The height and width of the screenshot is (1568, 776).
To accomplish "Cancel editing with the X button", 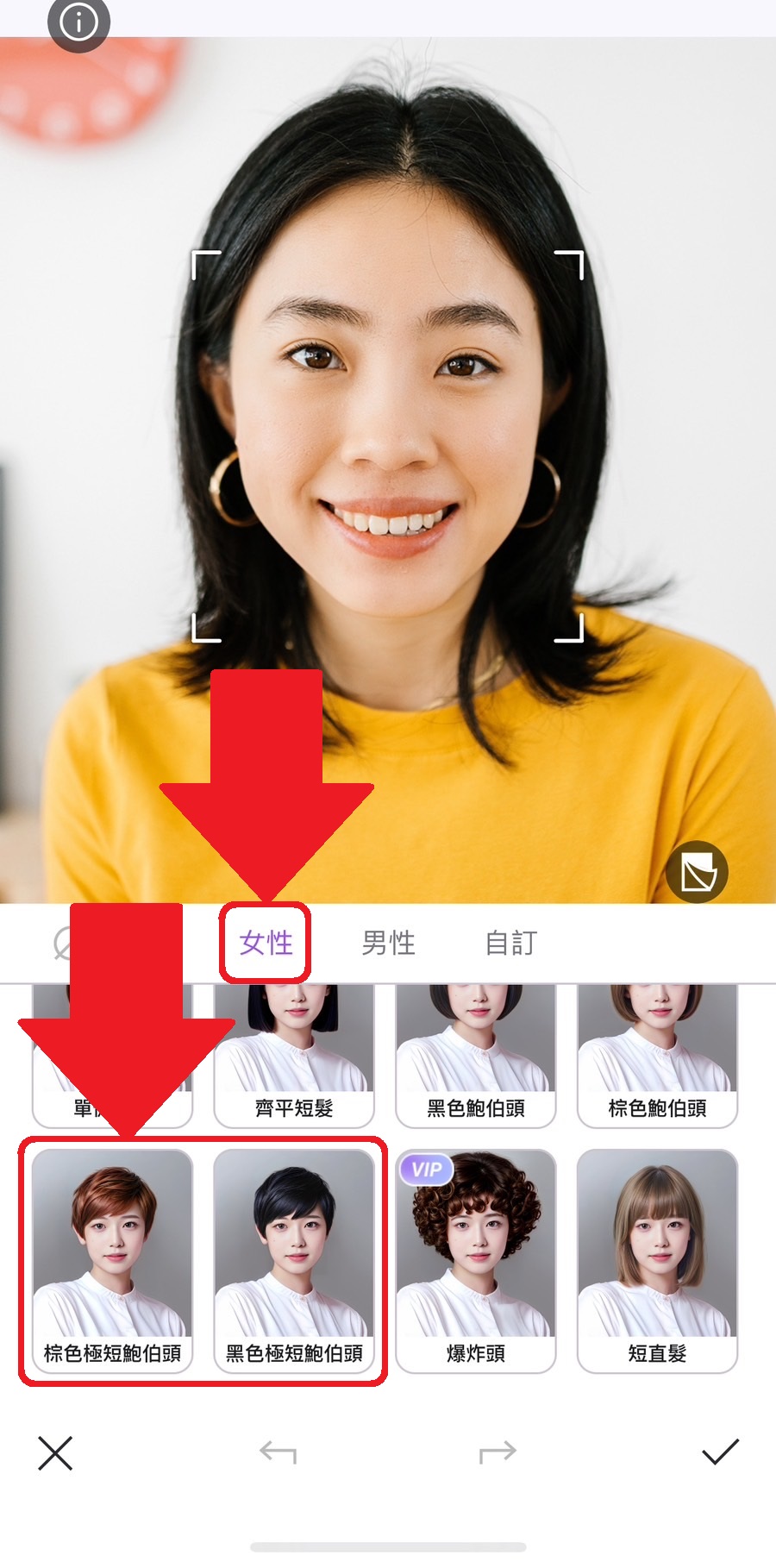I will (55, 1453).
